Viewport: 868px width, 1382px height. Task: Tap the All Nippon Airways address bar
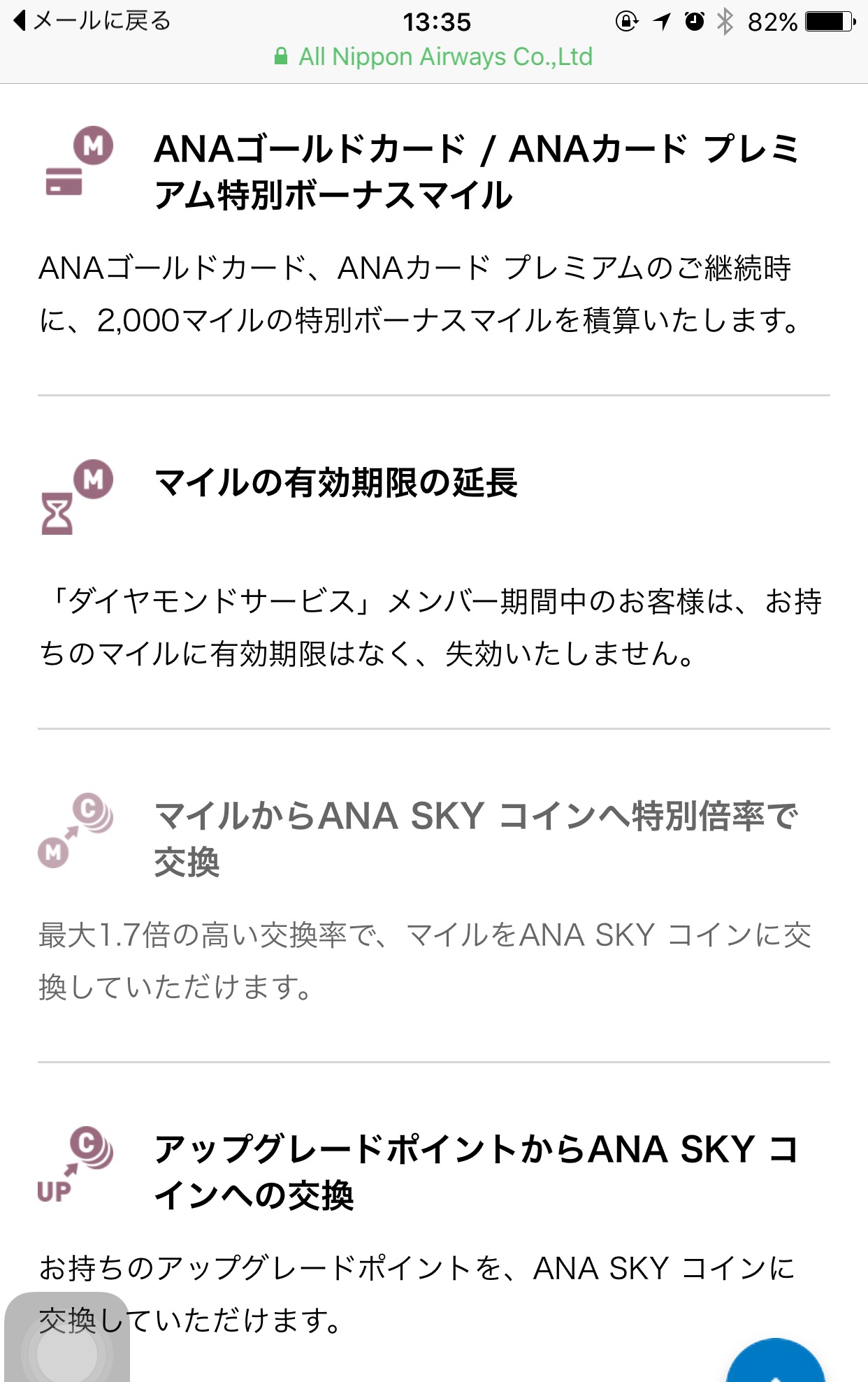click(x=434, y=57)
